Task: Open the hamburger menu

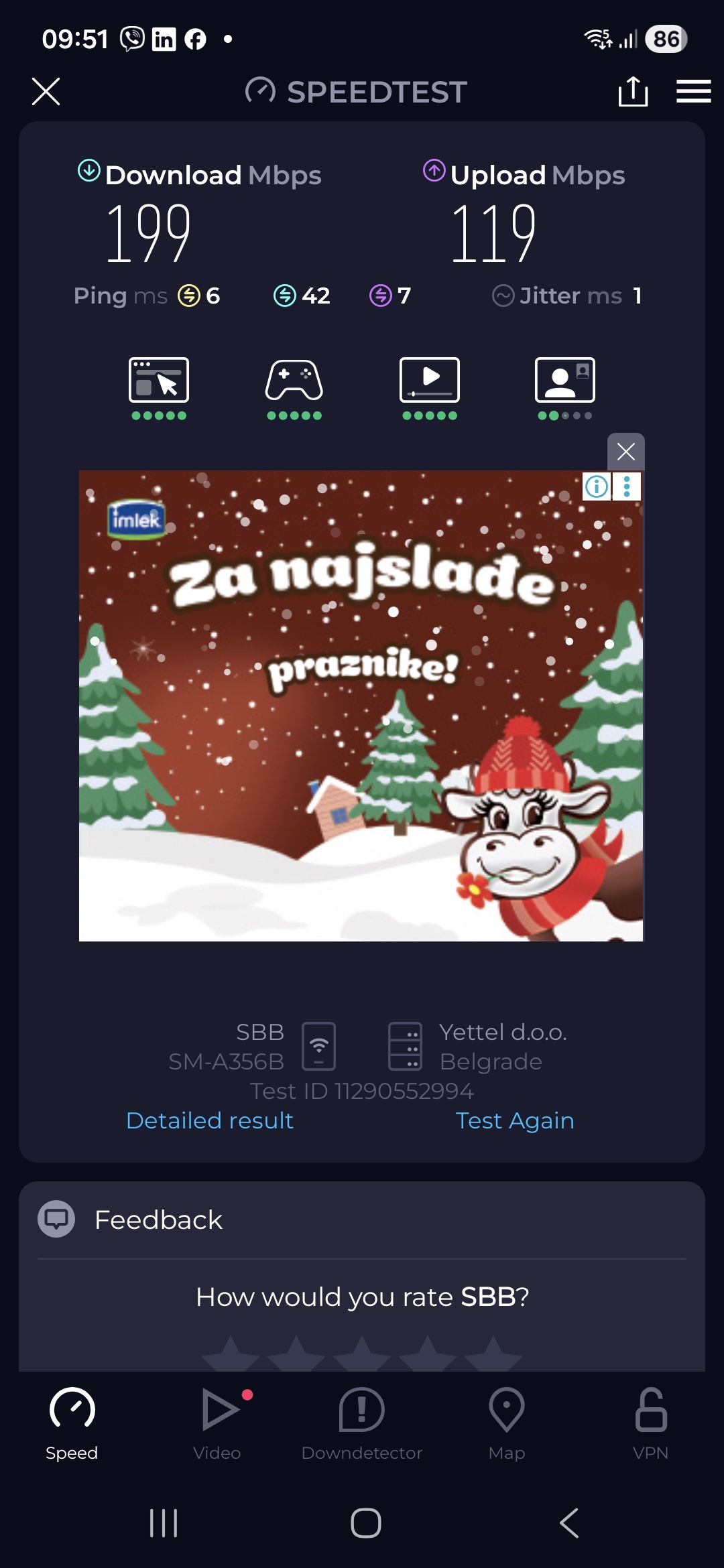Action: click(693, 91)
